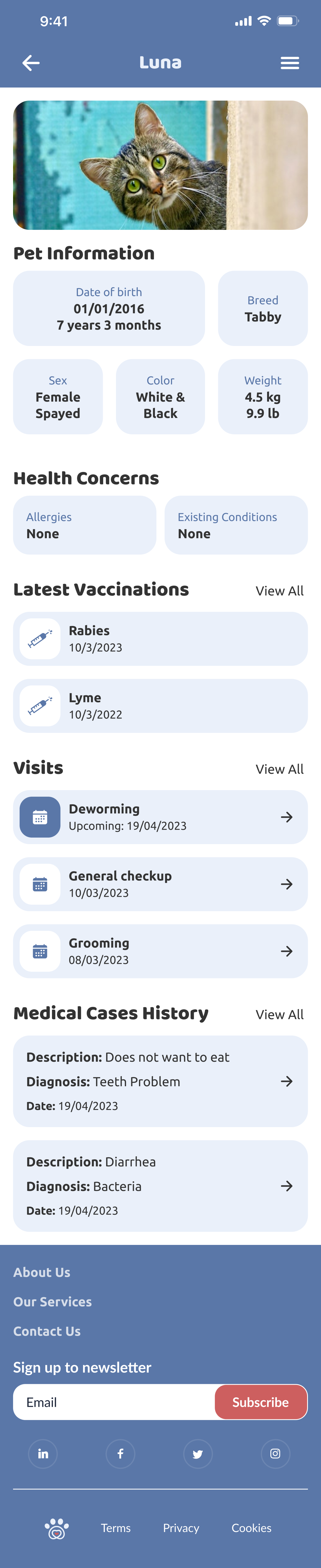This screenshot has height=1568, width=321.
Task: Open the General checkup visit
Action: [x=160, y=884]
